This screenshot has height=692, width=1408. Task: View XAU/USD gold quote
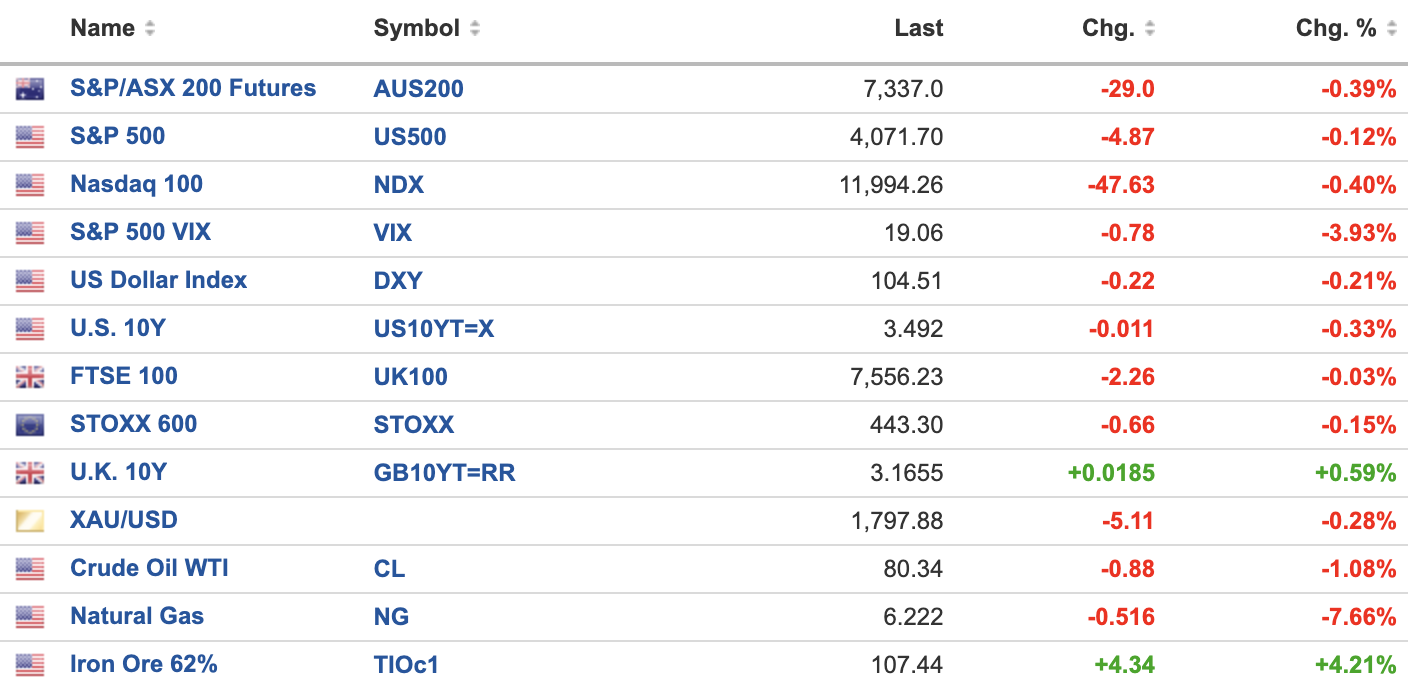click(x=123, y=520)
